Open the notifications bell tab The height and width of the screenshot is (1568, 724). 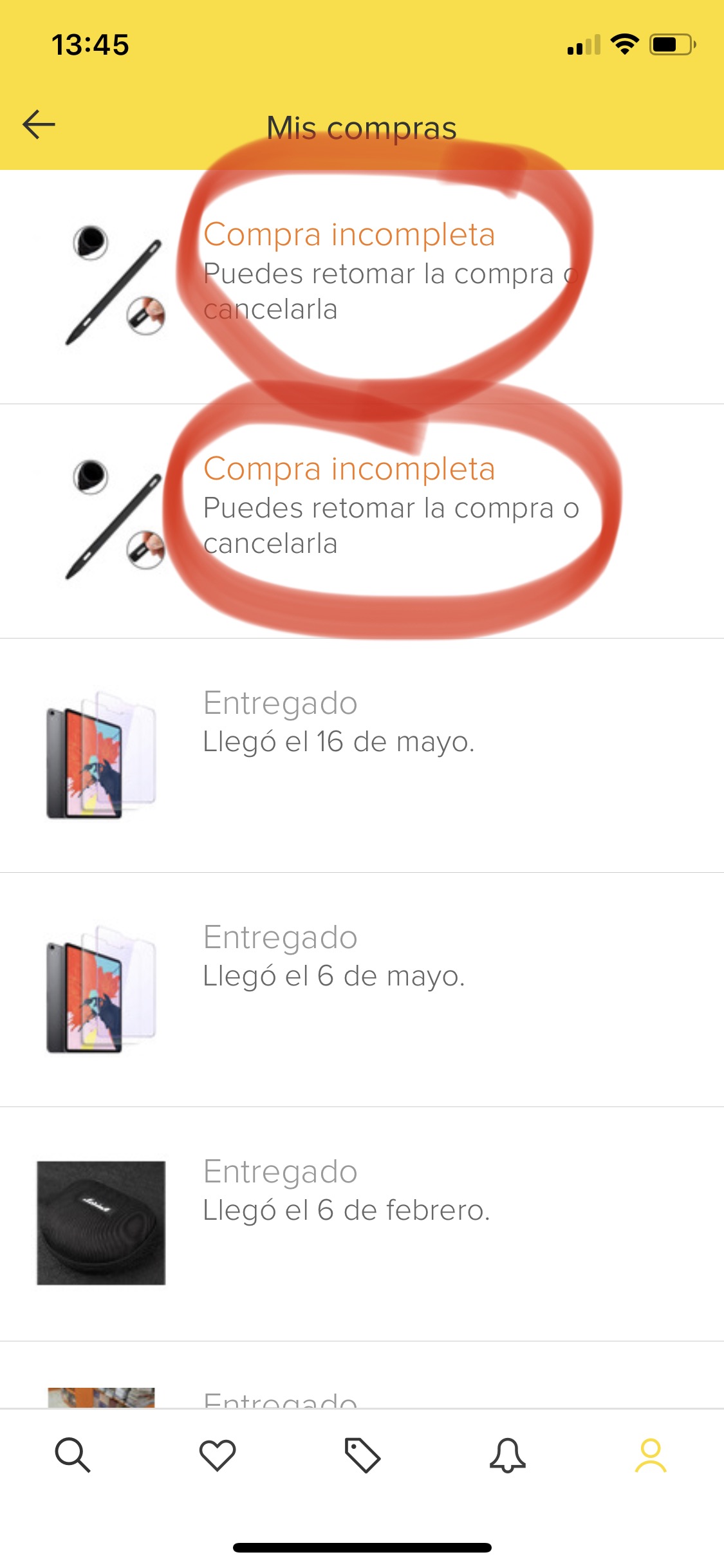[x=507, y=1455]
